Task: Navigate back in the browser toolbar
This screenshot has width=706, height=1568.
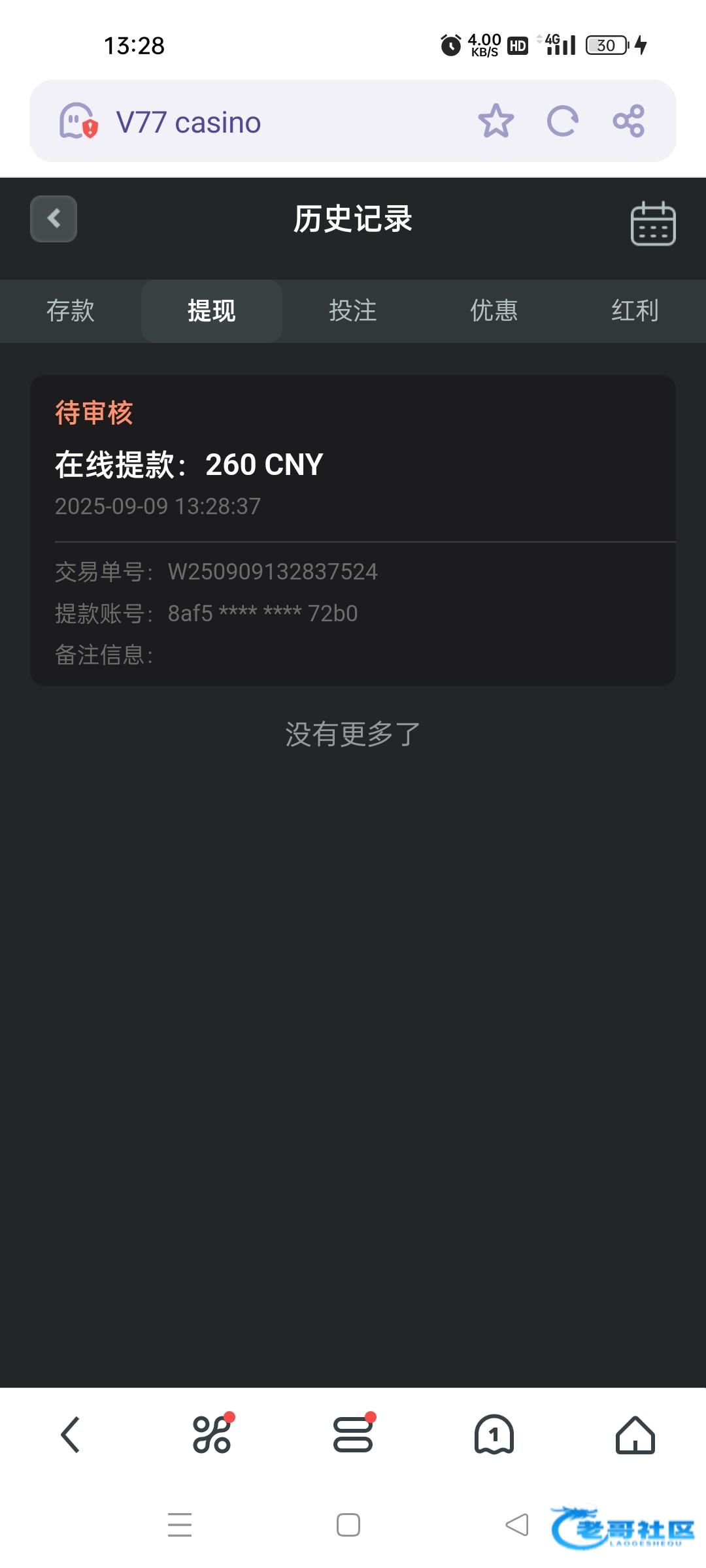Action: pyautogui.click(x=71, y=1435)
